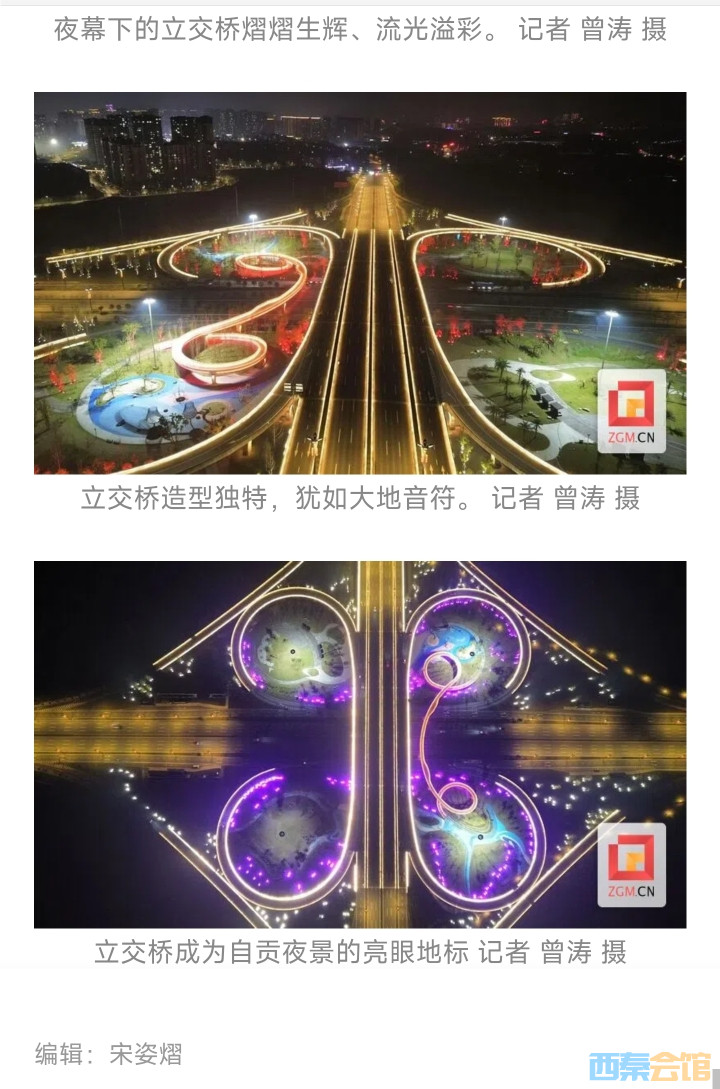Open the overhead interchange photo captioned 亮眼地标
This screenshot has width=720, height=1089.
coord(360,744)
